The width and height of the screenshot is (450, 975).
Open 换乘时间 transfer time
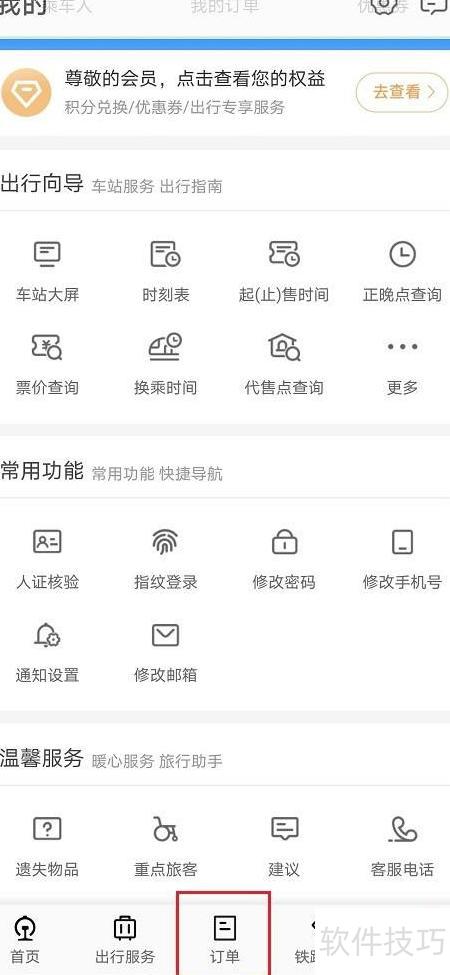coord(165,365)
